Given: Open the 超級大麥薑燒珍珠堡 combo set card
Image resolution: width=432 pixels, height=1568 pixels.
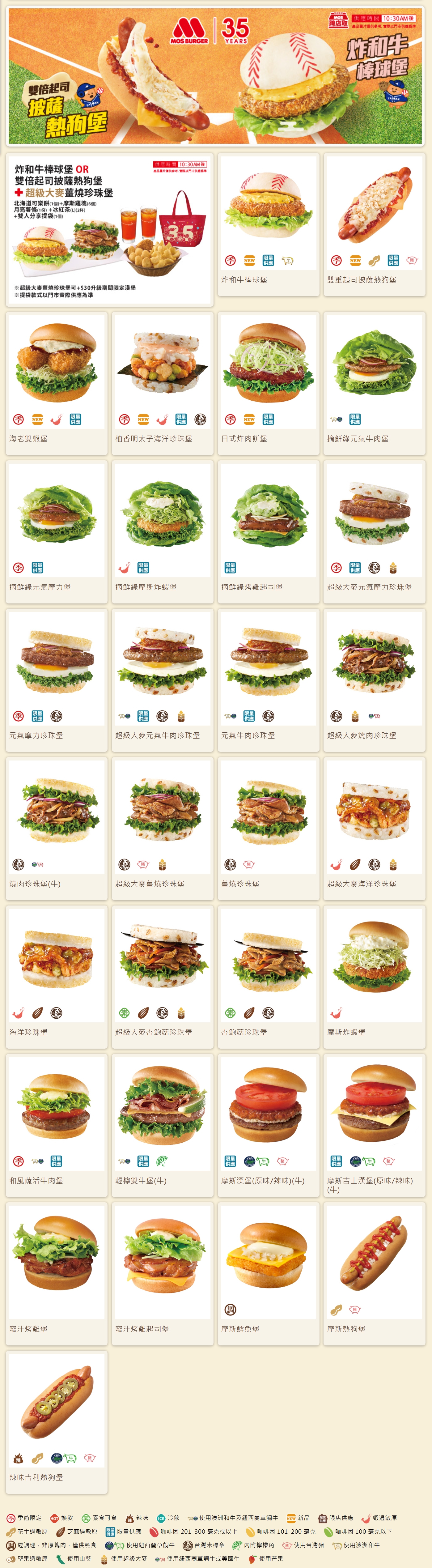Looking at the screenshot, I should pos(109,229).
